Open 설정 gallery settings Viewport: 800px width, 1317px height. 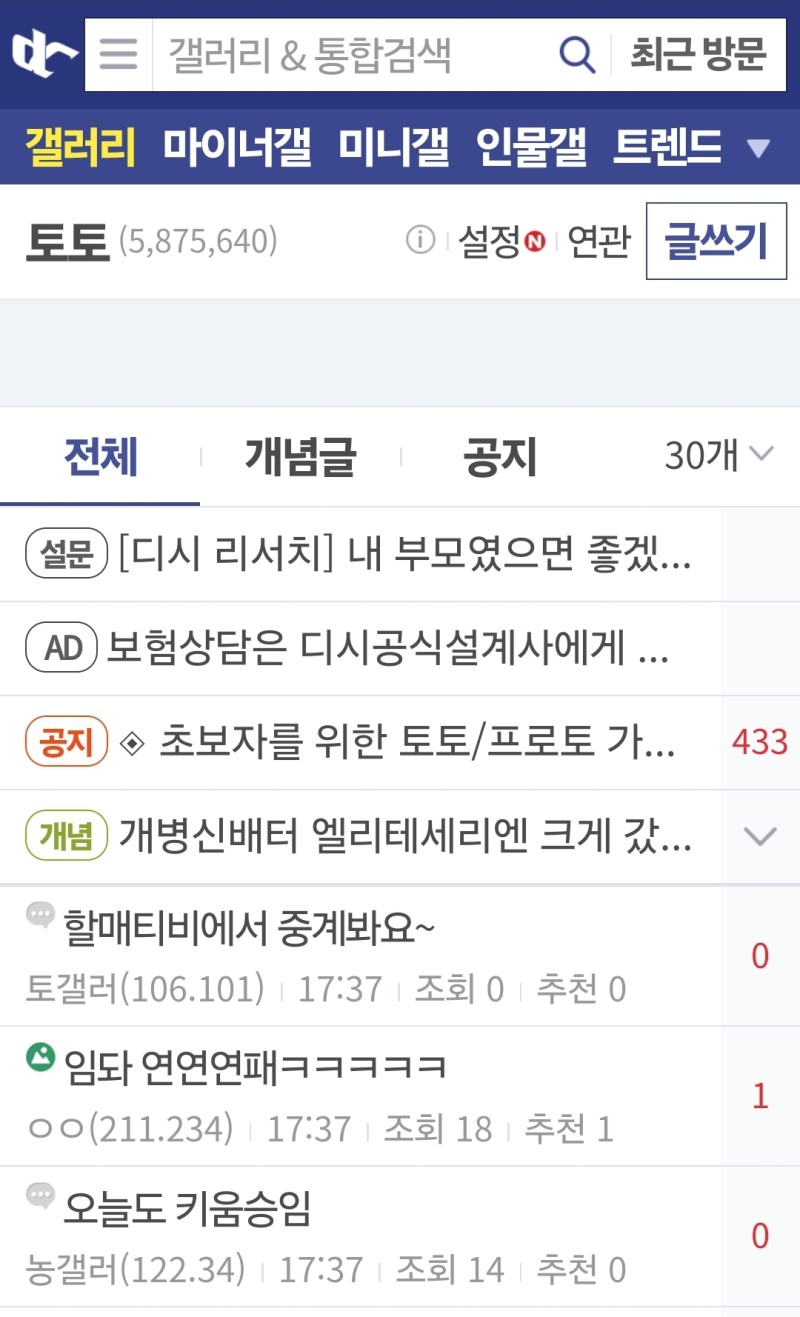[489, 241]
